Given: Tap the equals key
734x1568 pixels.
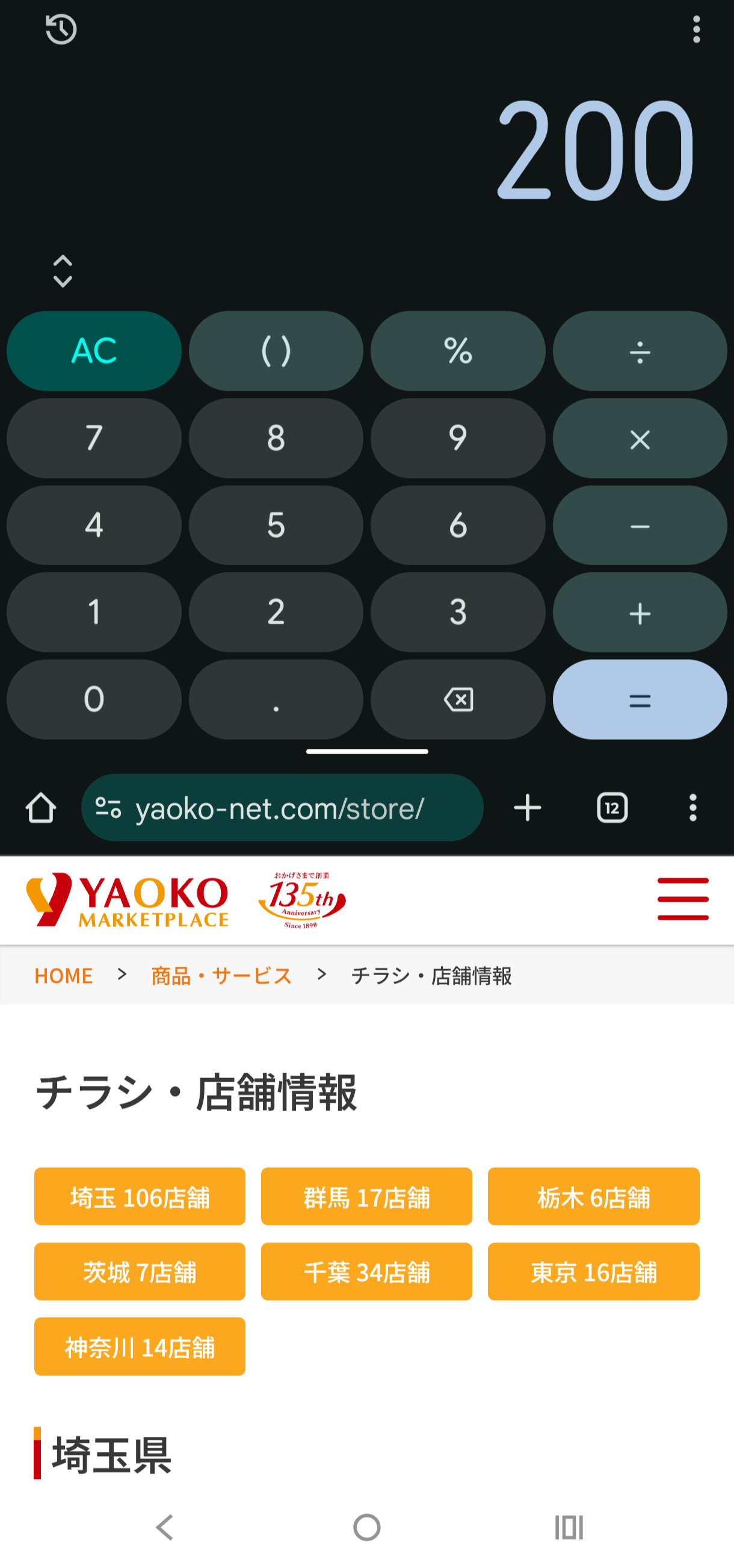Looking at the screenshot, I should (639, 699).
